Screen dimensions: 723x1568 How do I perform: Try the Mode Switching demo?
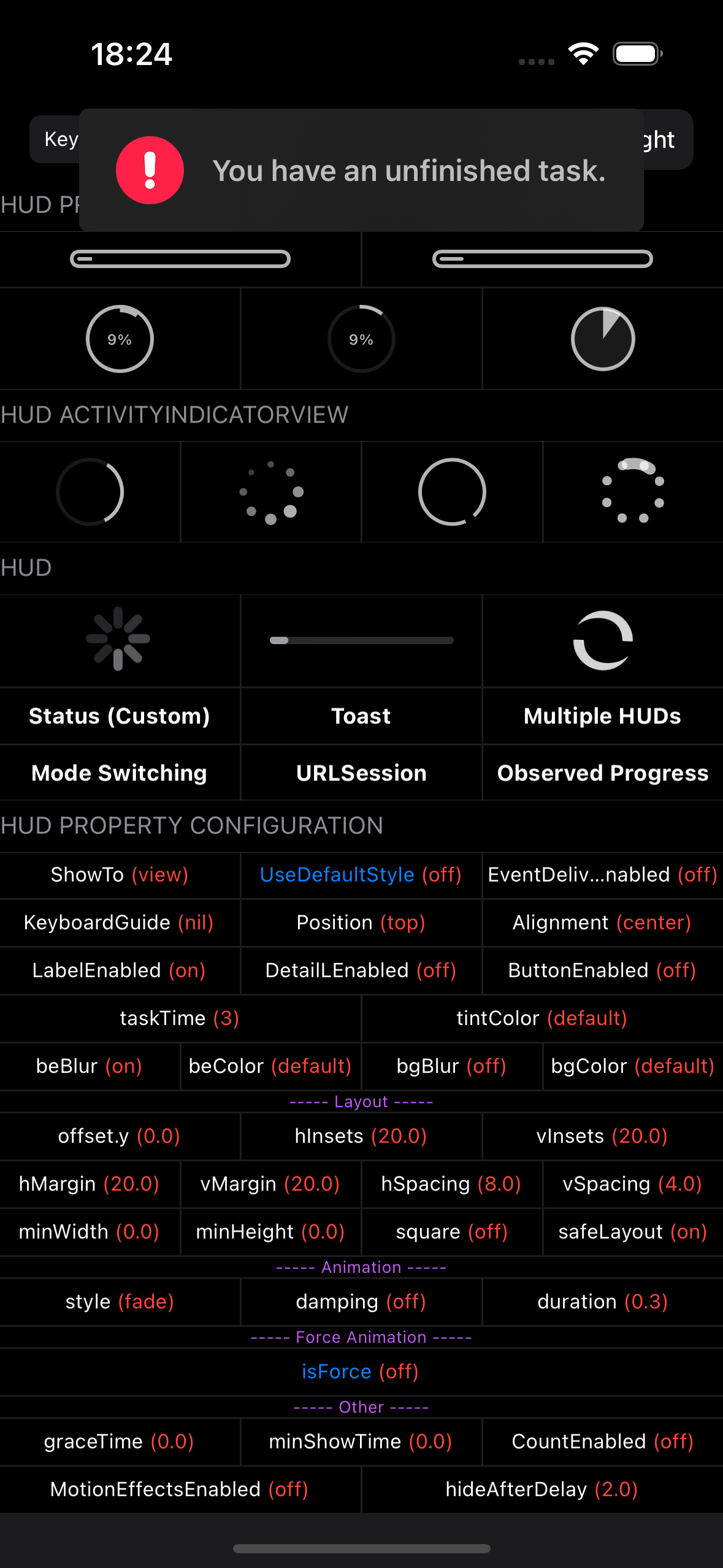click(x=120, y=773)
